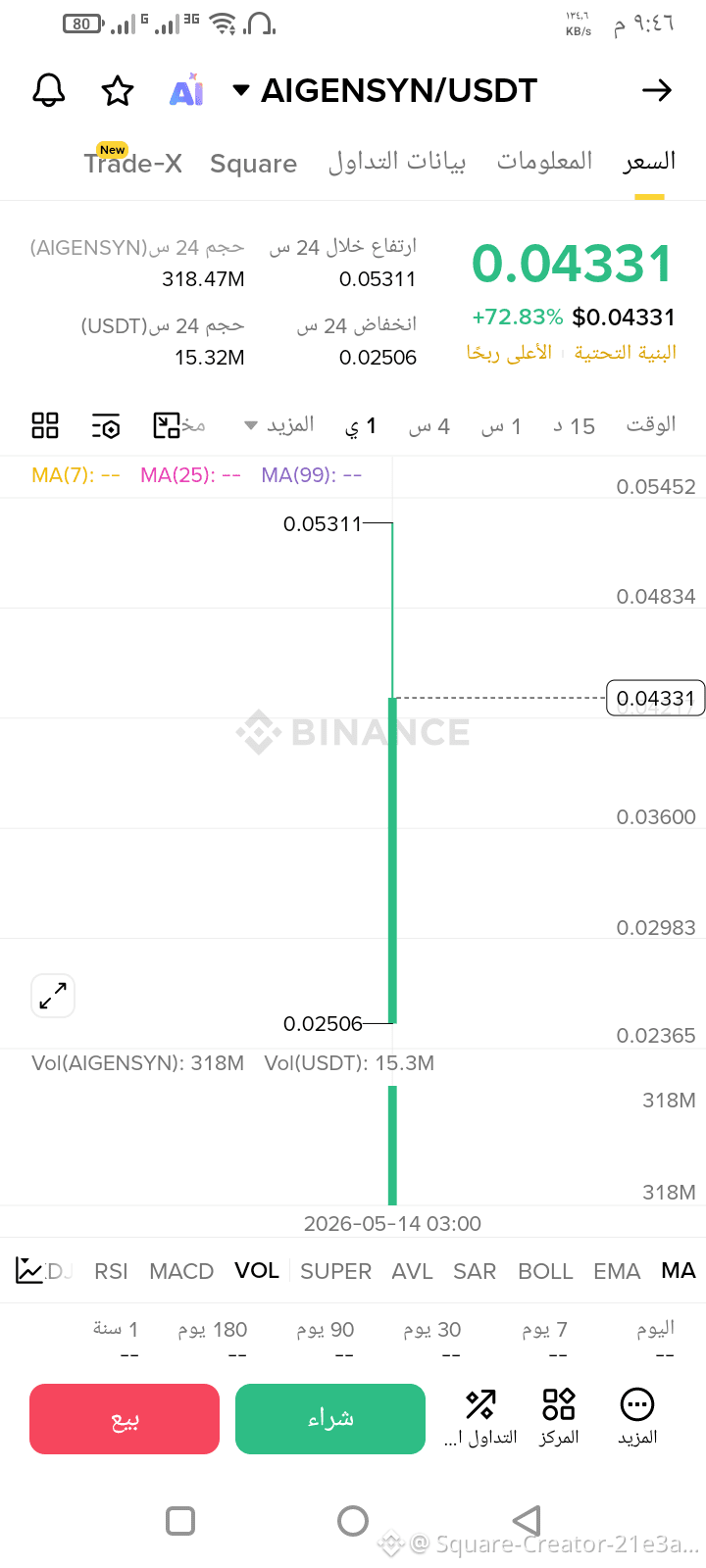706x1568 pixels.
Task: Select the 4 س chart interval
Action: [429, 425]
